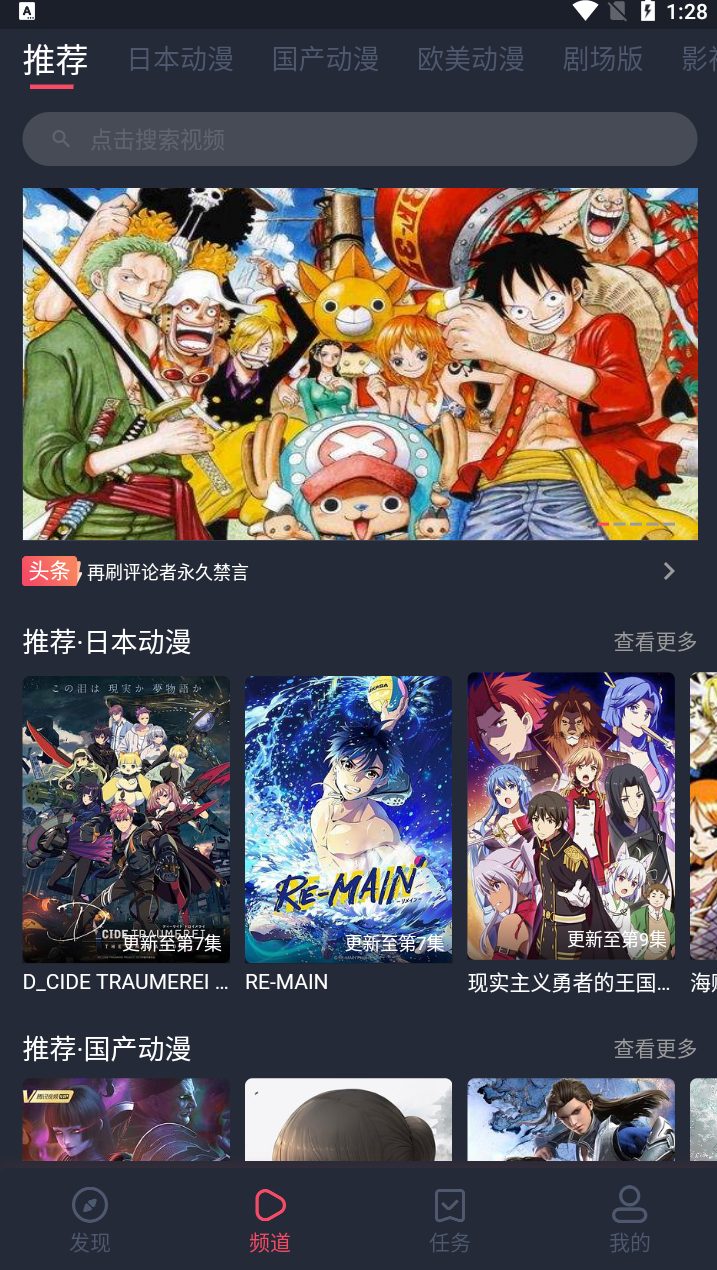Select the 欧美动漫 tab

click(x=470, y=60)
